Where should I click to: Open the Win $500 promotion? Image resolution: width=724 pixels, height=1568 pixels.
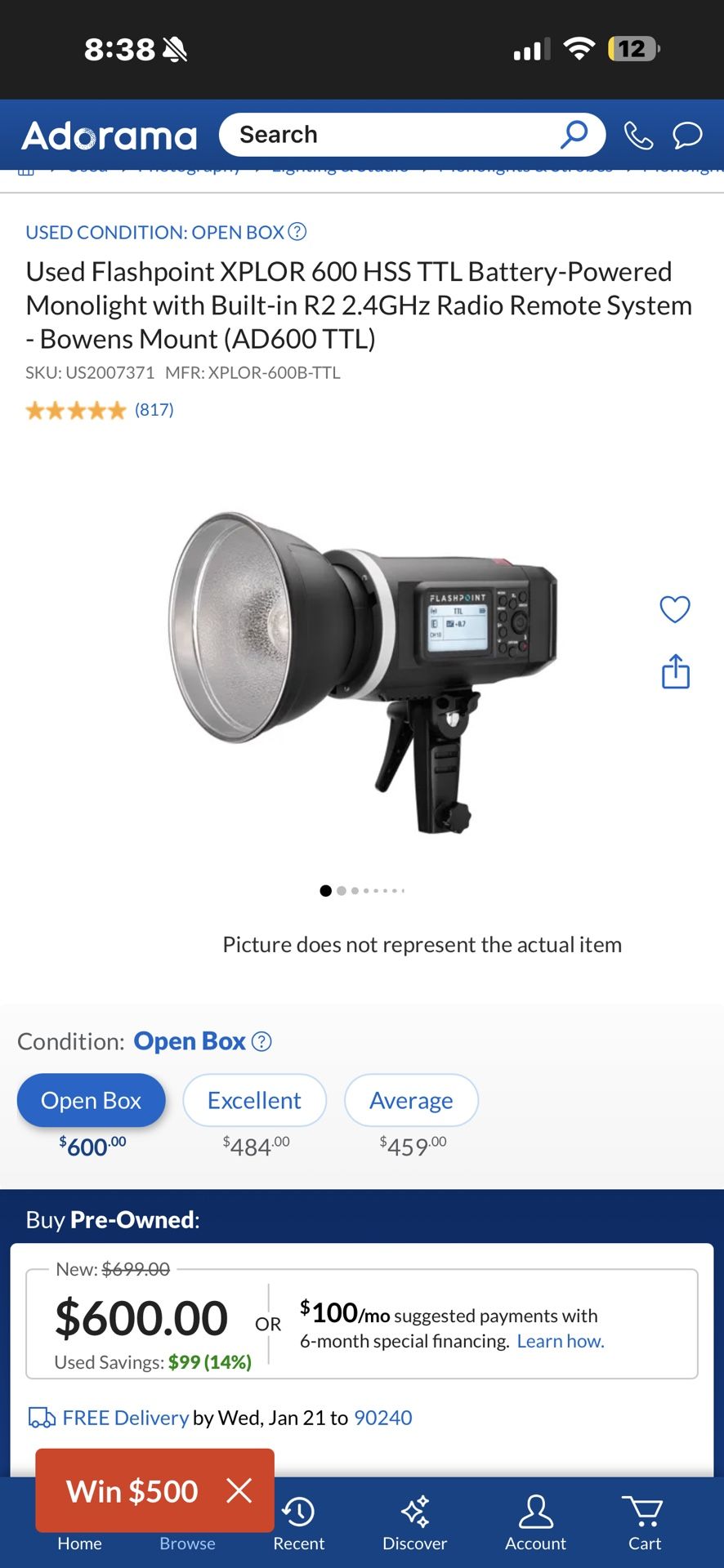(x=132, y=1491)
